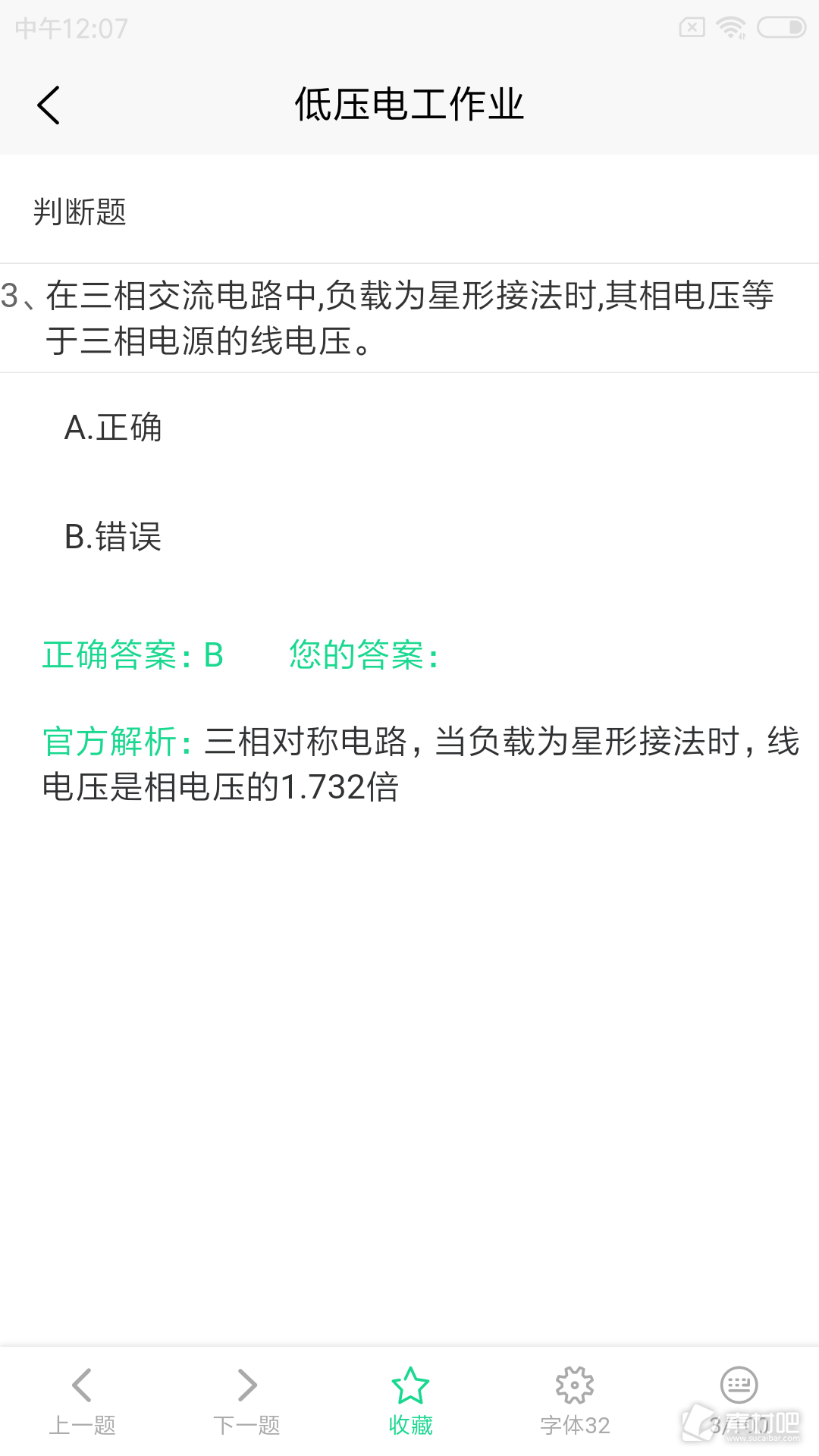819x1456 pixels.
Task: Go to next question via 下一题
Action: [x=246, y=1401]
